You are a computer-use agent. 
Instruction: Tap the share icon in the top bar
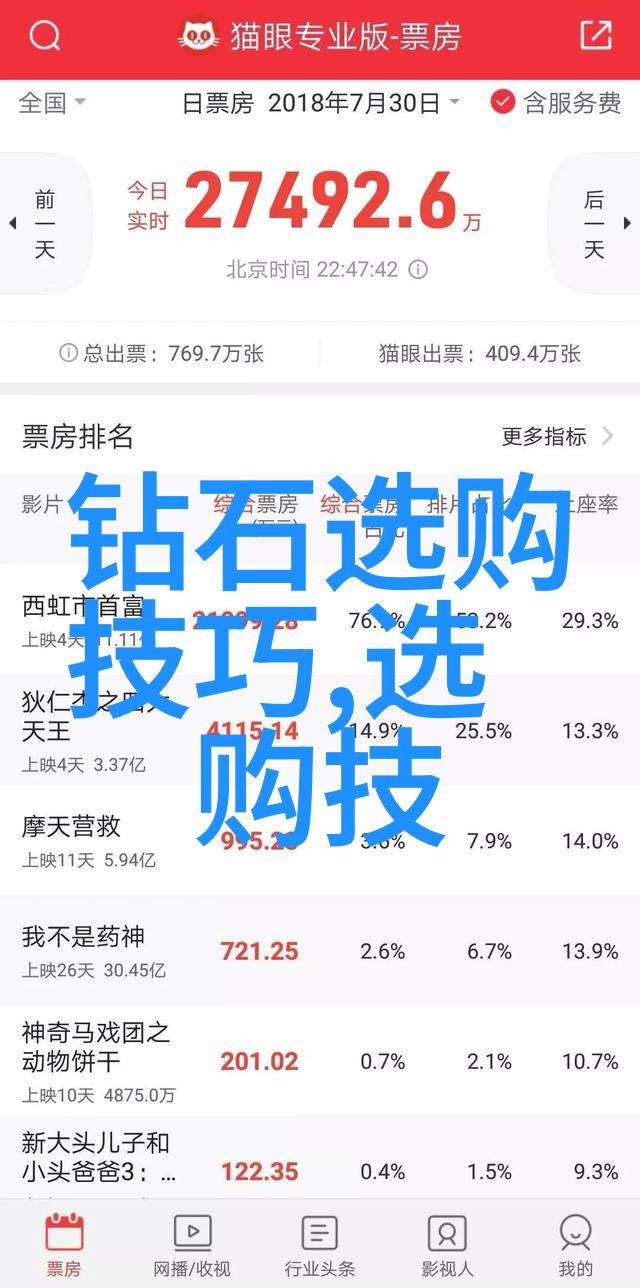click(595, 37)
